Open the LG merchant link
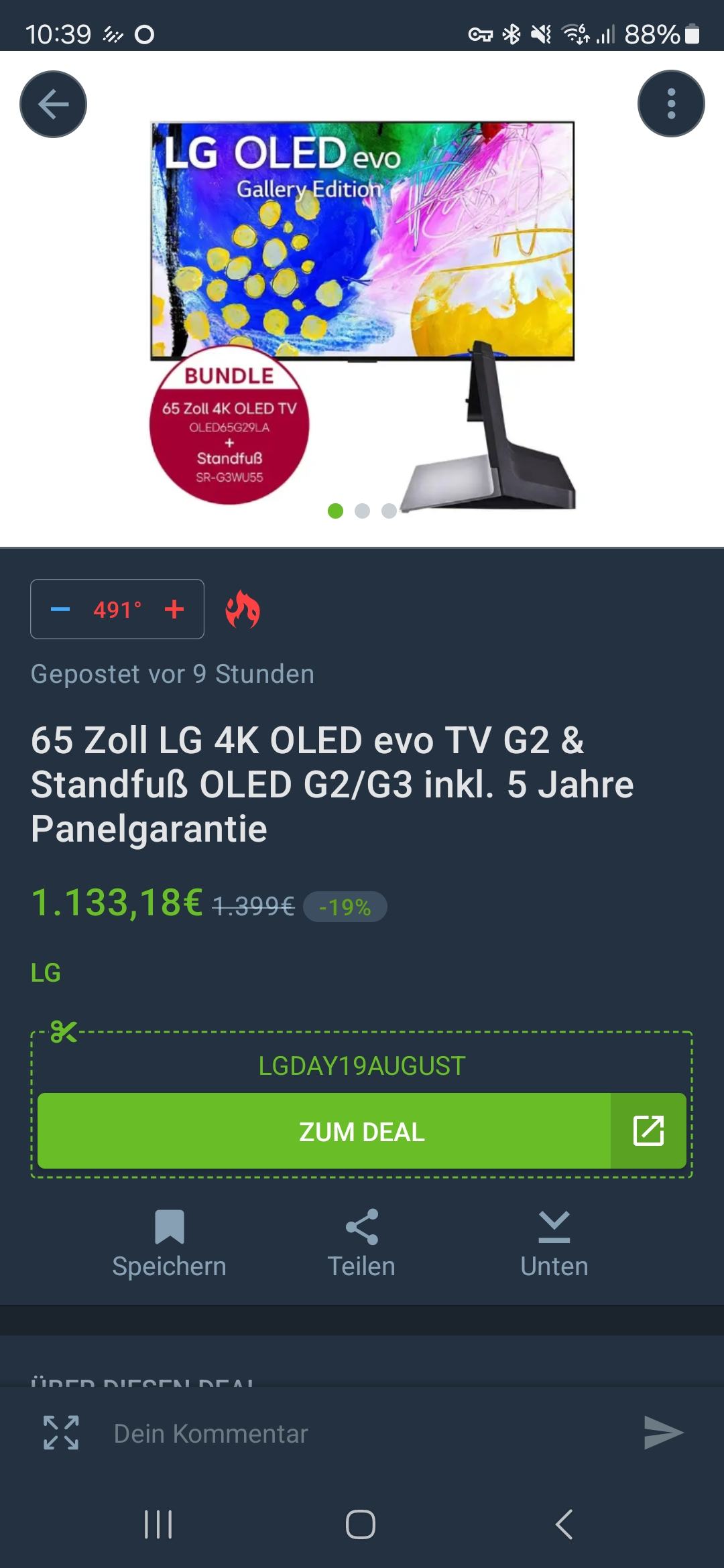This screenshot has width=724, height=1568. coord(46,972)
